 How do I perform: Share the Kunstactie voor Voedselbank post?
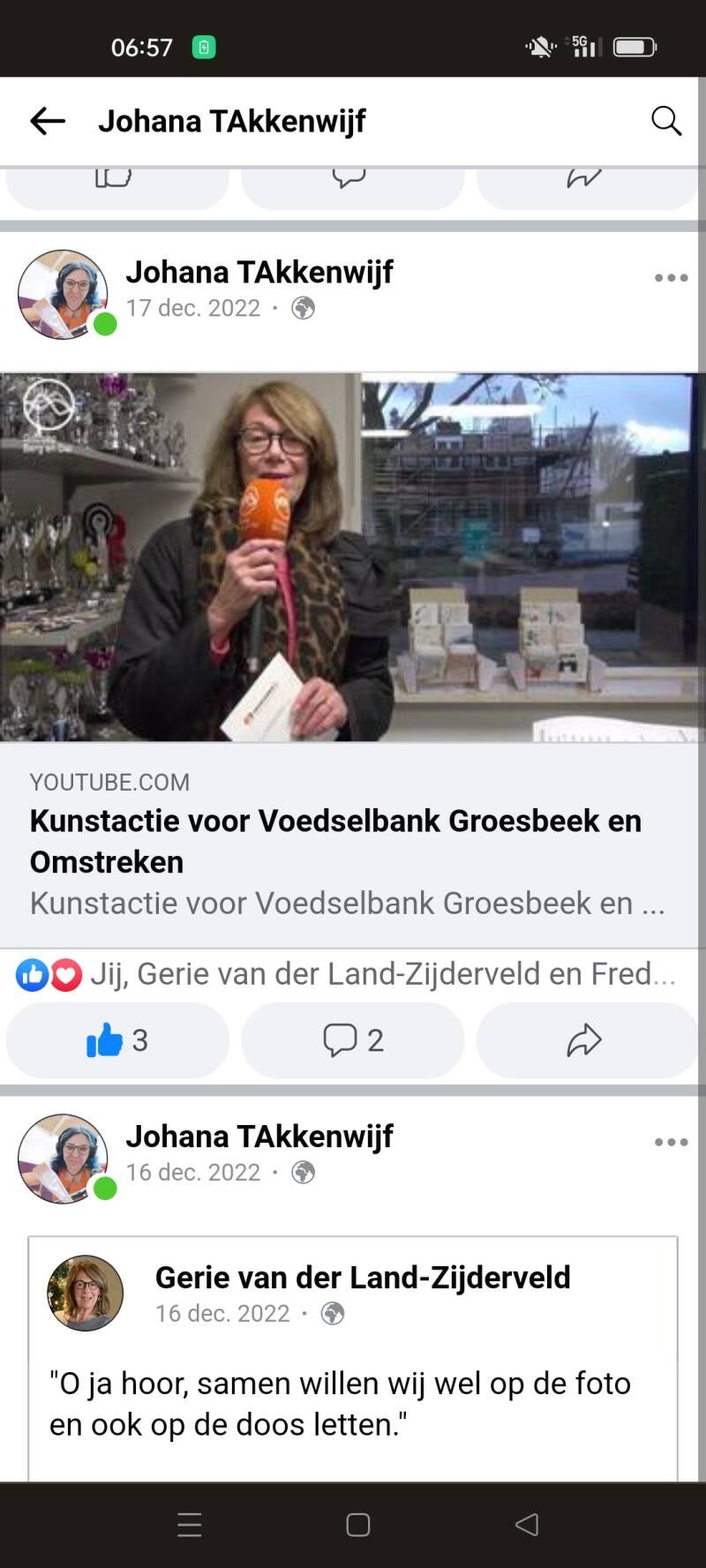point(584,1040)
